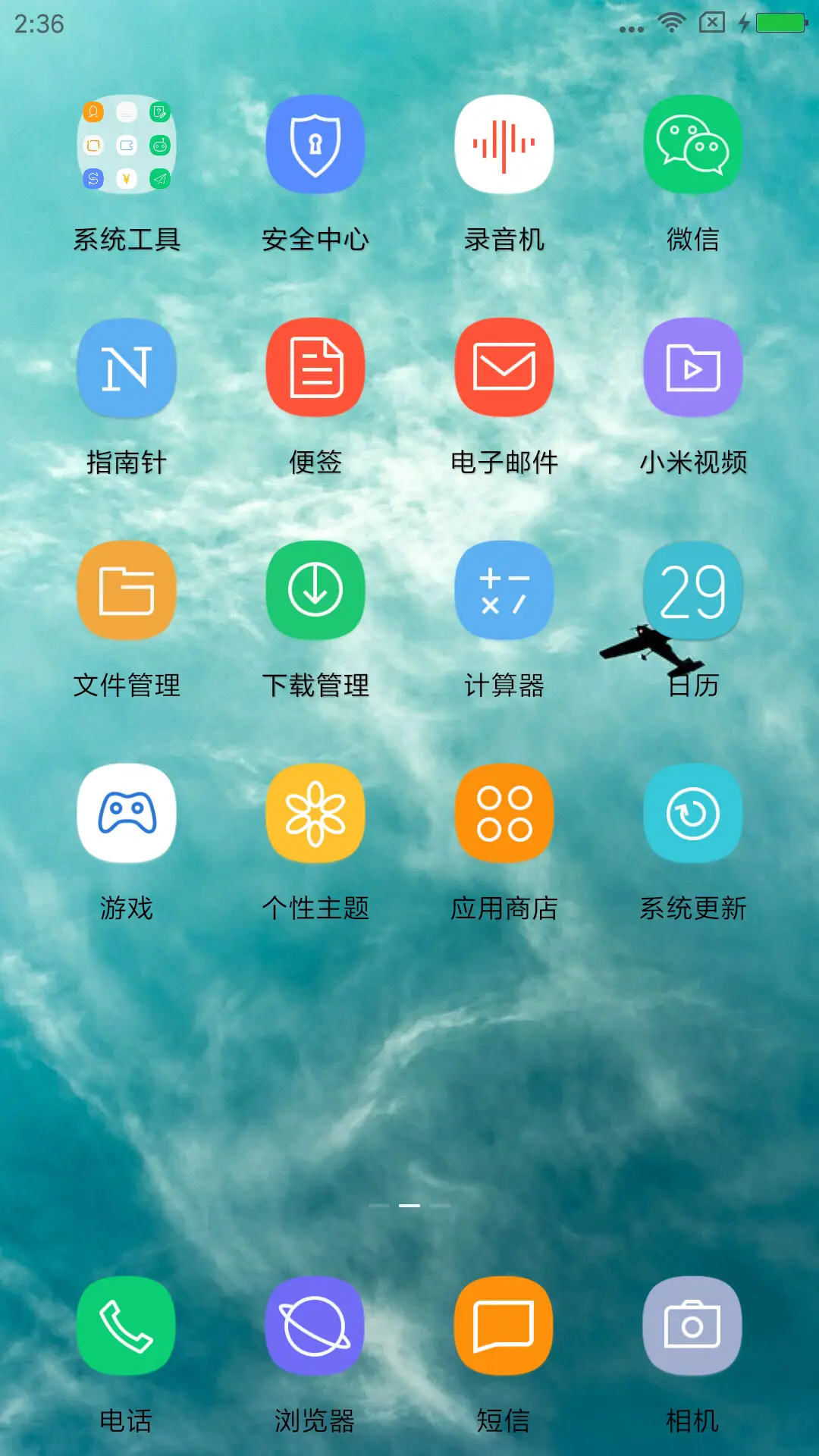Open the 录音机 voice recorder app

coord(504,146)
